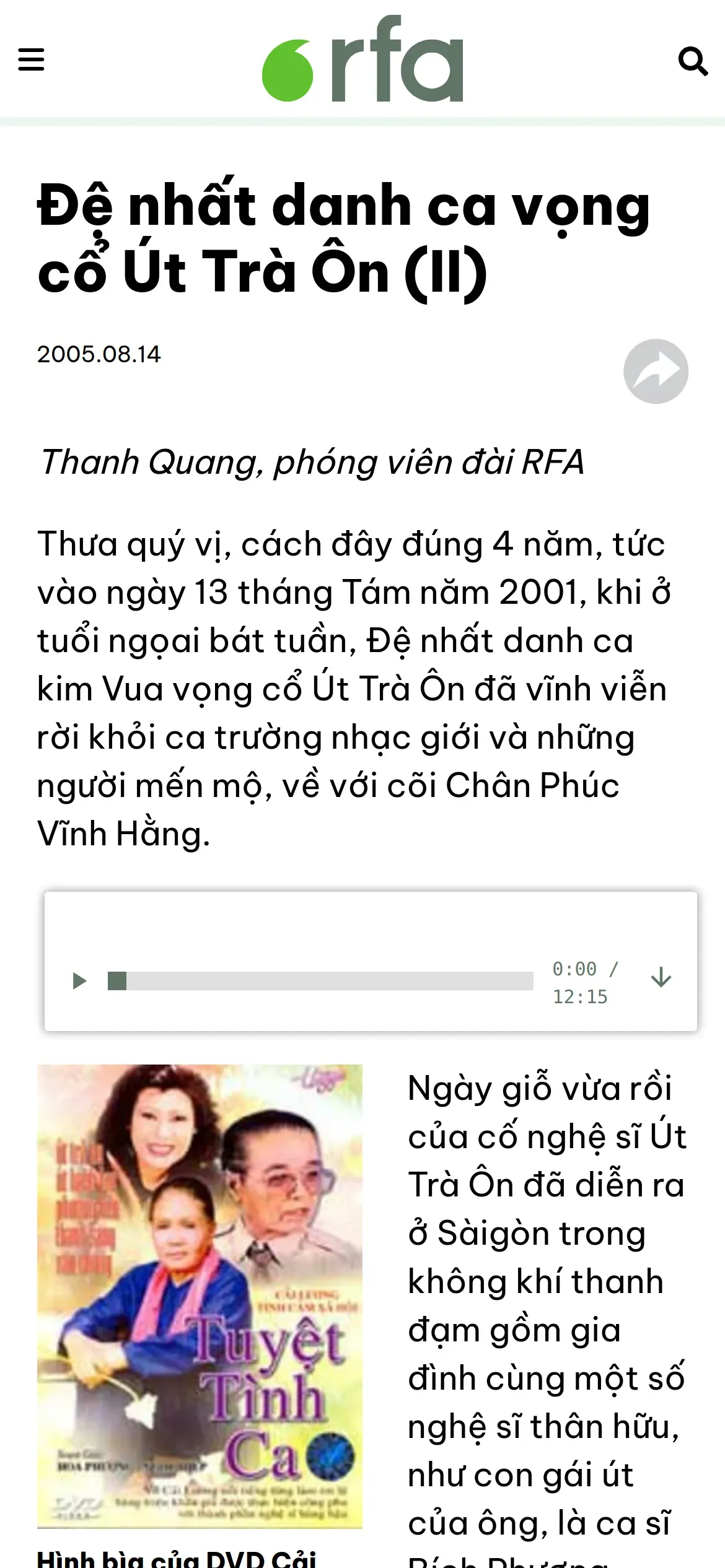
Task: Go to the RFA home logo
Action: pyautogui.click(x=362, y=59)
